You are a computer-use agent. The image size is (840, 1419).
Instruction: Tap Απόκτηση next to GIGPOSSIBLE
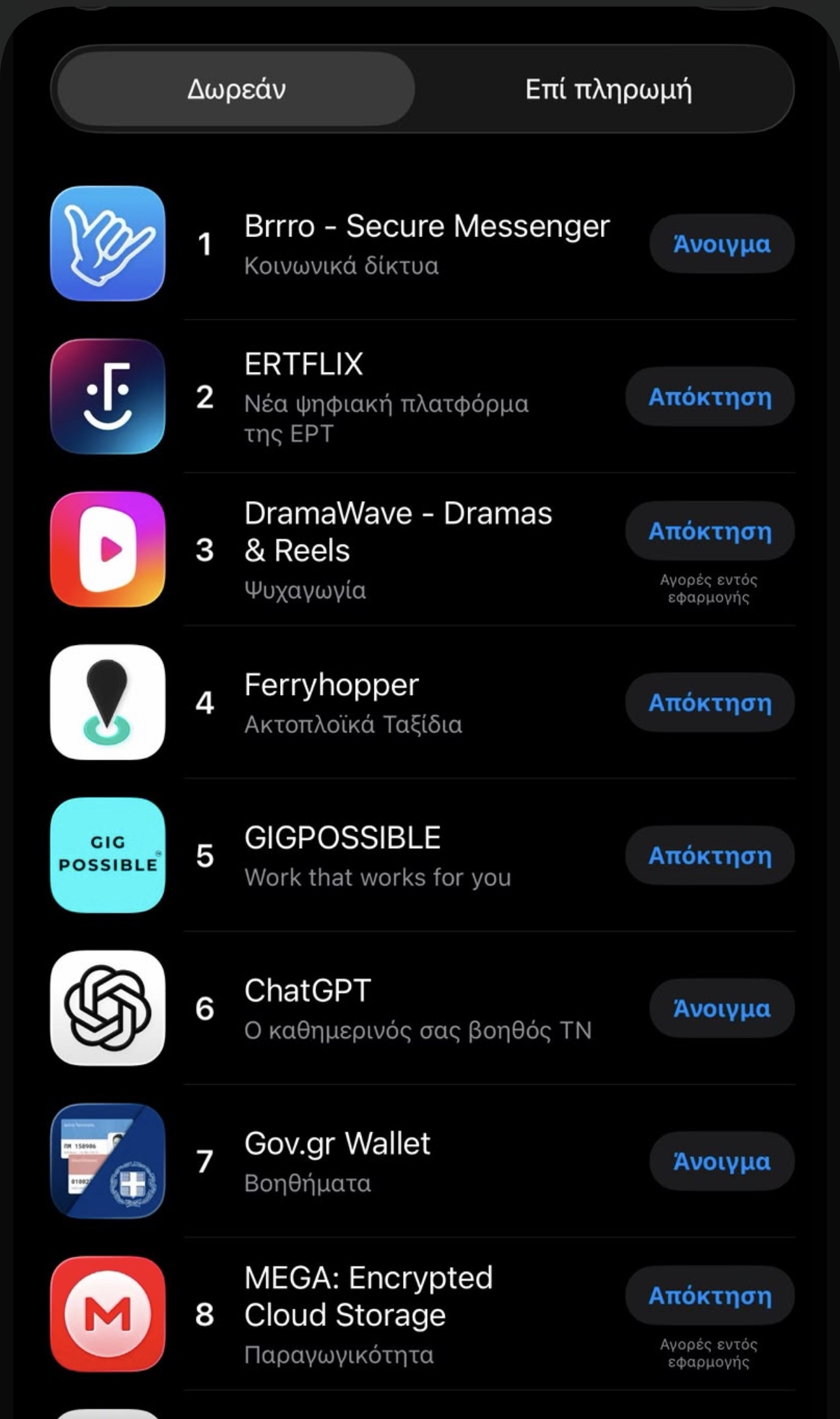click(710, 855)
